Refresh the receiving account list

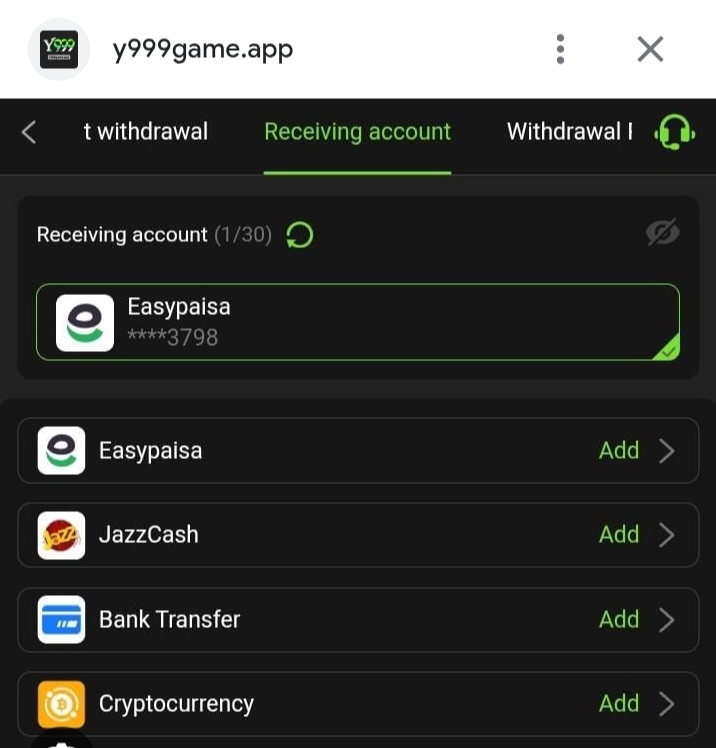pos(300,235)
